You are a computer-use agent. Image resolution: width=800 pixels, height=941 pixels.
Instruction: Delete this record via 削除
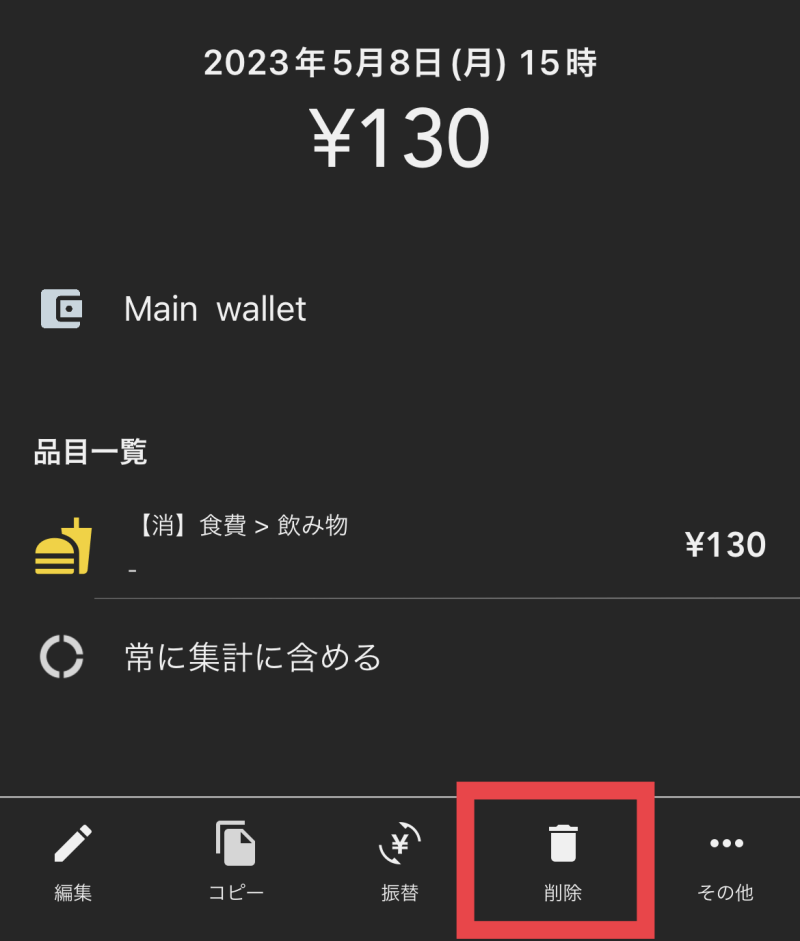pyautogui.click(x=563, y=862)
